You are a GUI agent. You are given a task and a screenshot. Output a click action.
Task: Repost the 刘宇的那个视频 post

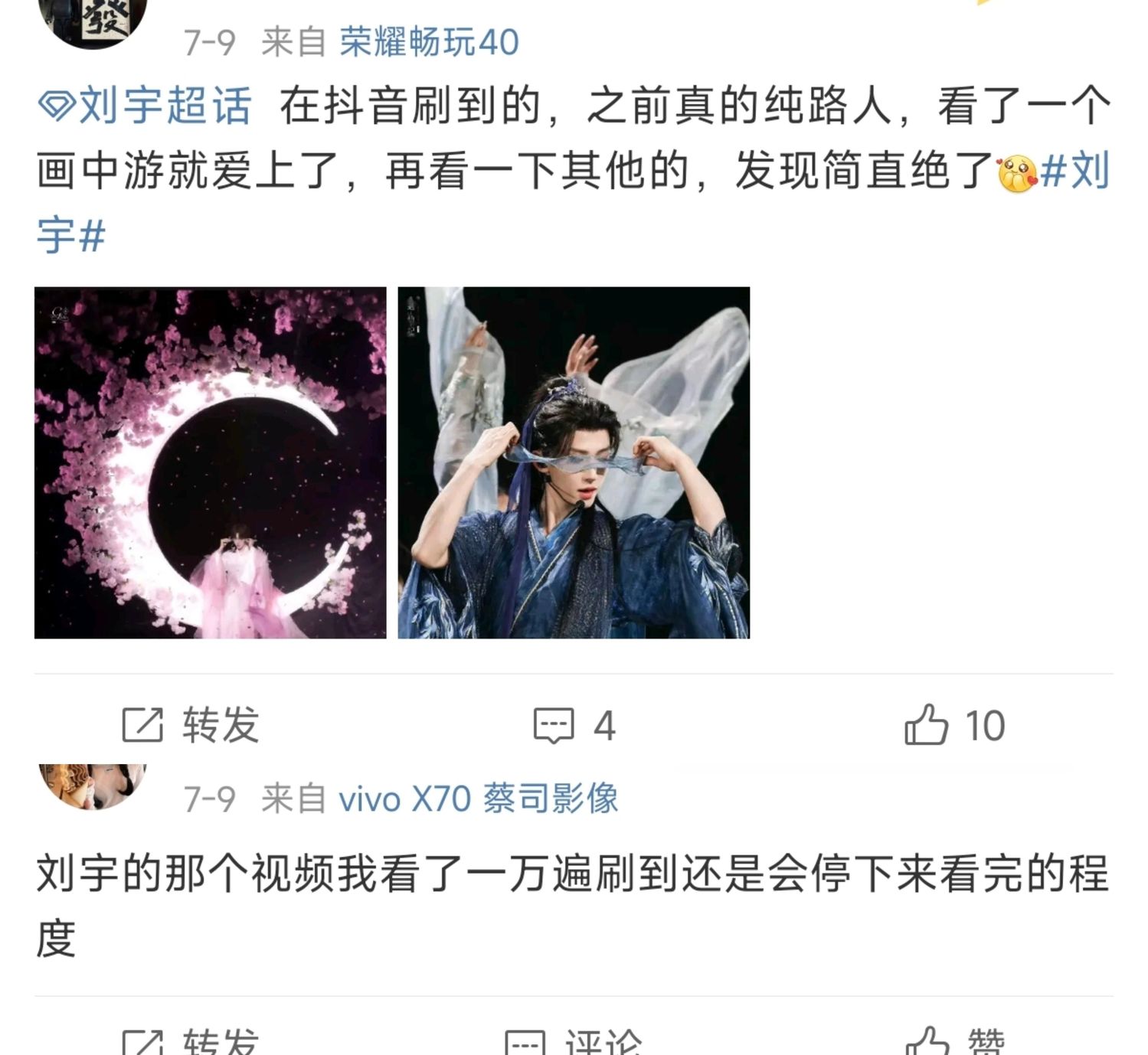point(191,1041)
